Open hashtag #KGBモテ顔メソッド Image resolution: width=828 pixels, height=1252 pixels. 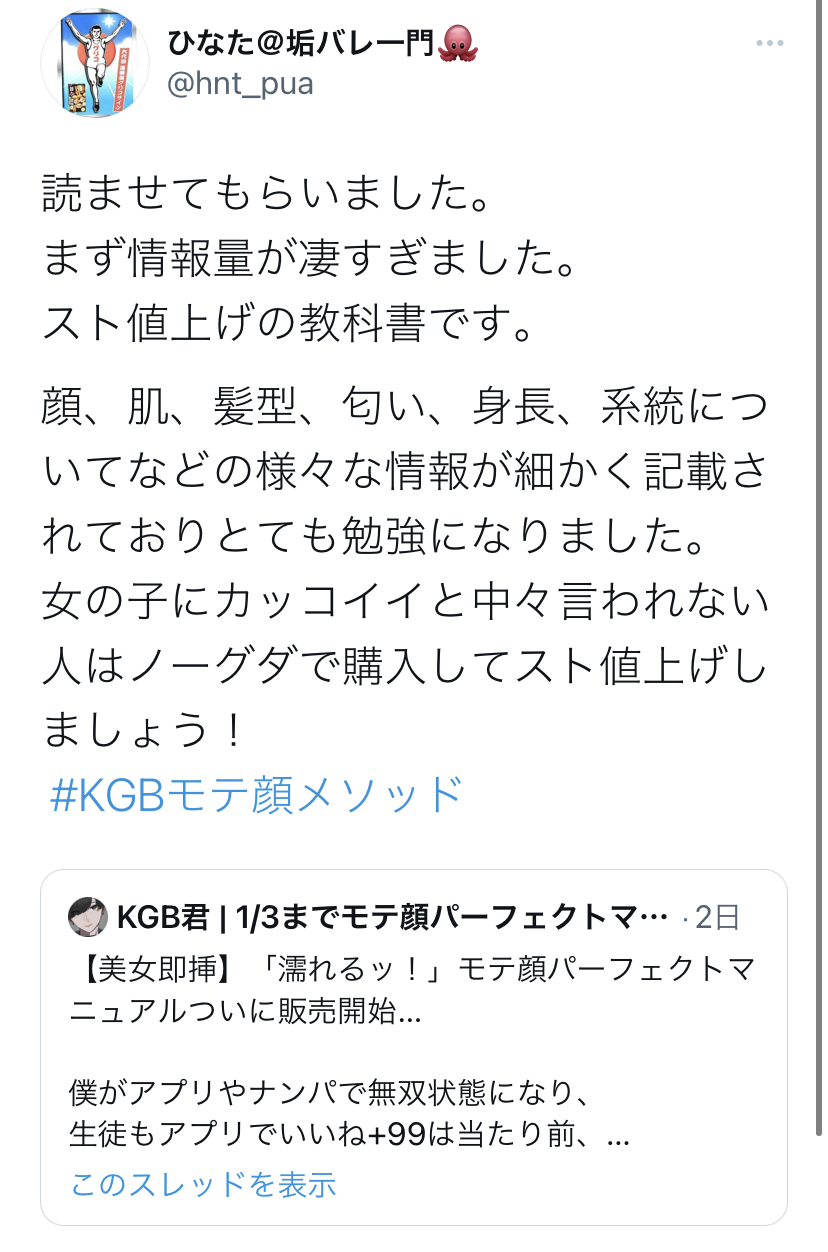coord(256,795)
